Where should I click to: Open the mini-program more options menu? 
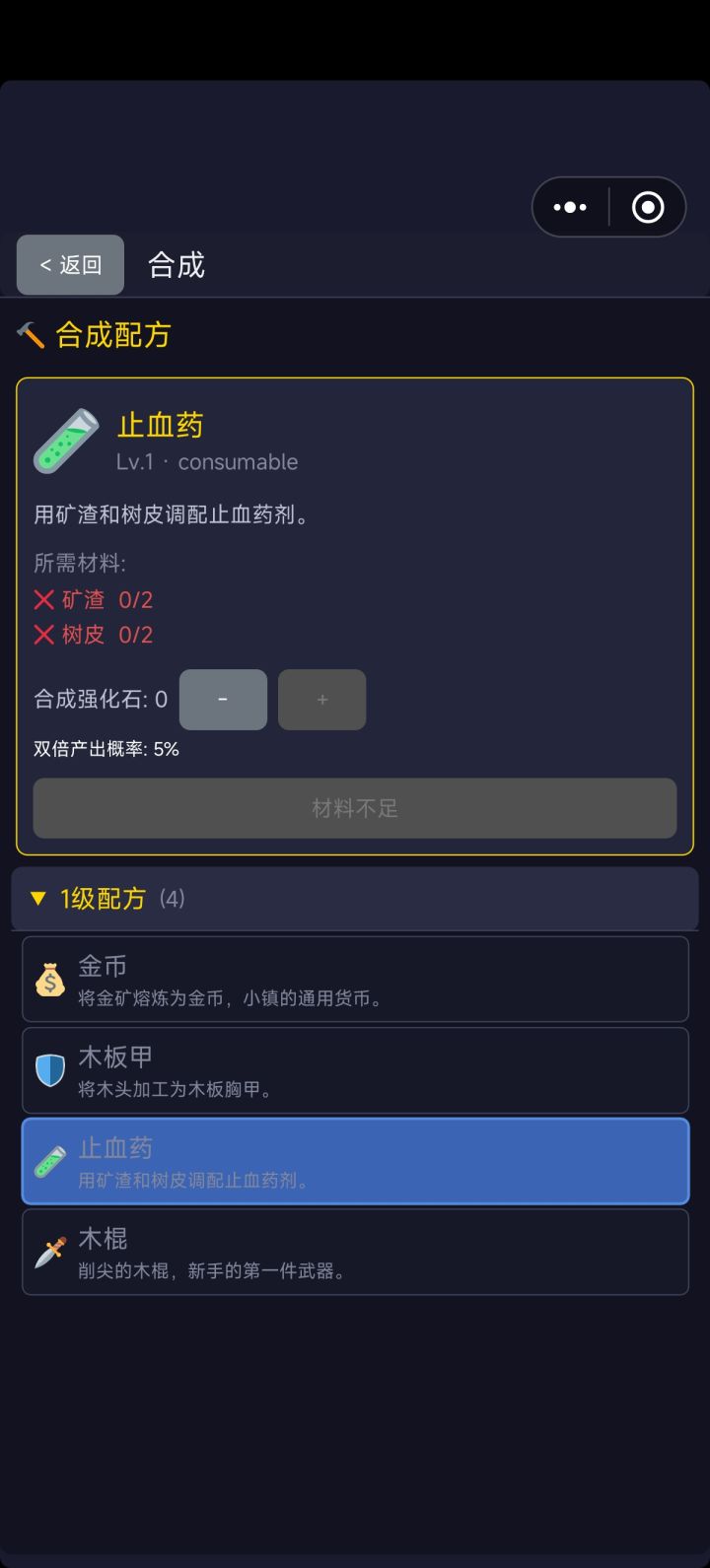click(569, 207)
